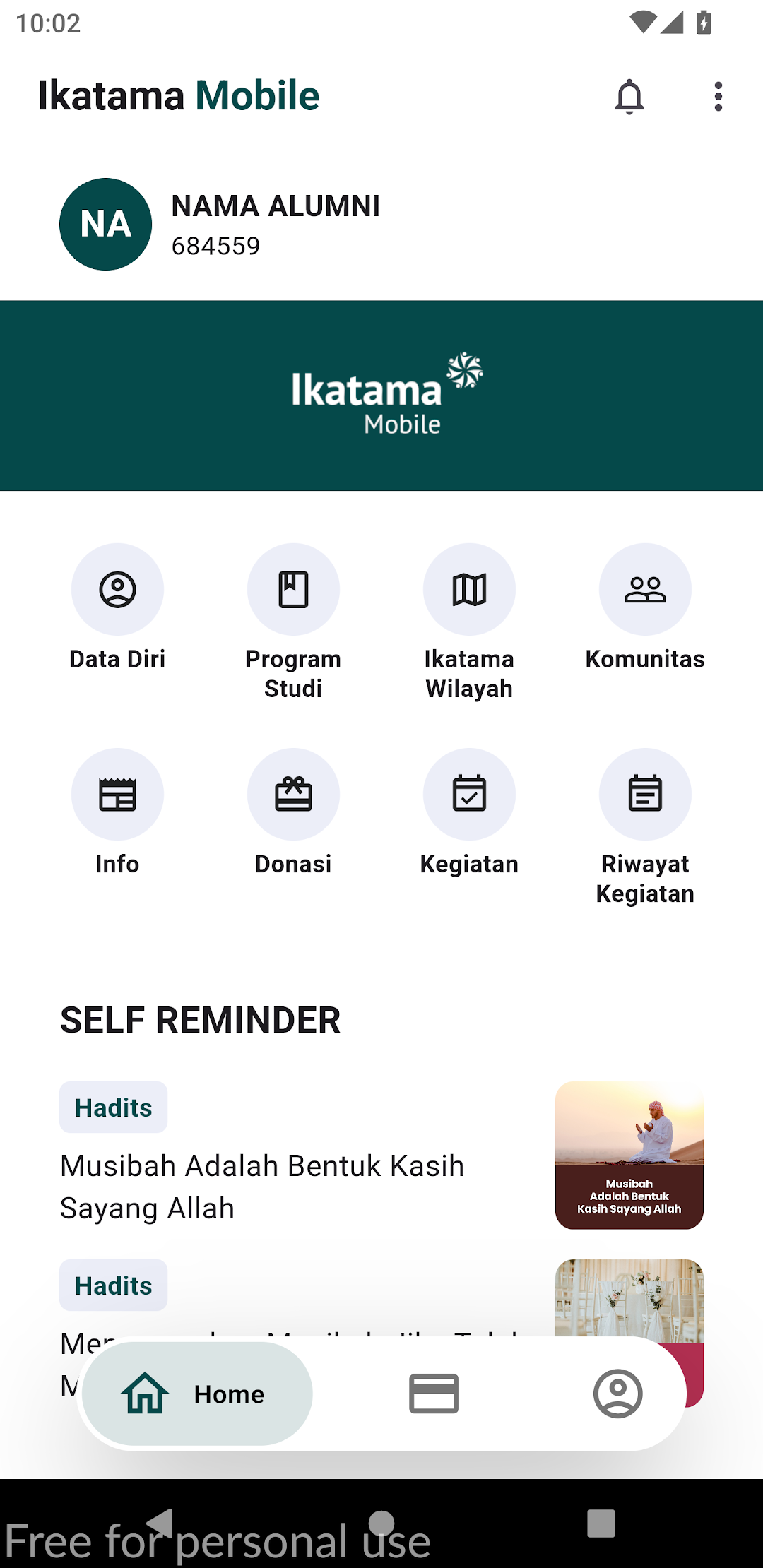Open the overflow menu

coord(718,97)
